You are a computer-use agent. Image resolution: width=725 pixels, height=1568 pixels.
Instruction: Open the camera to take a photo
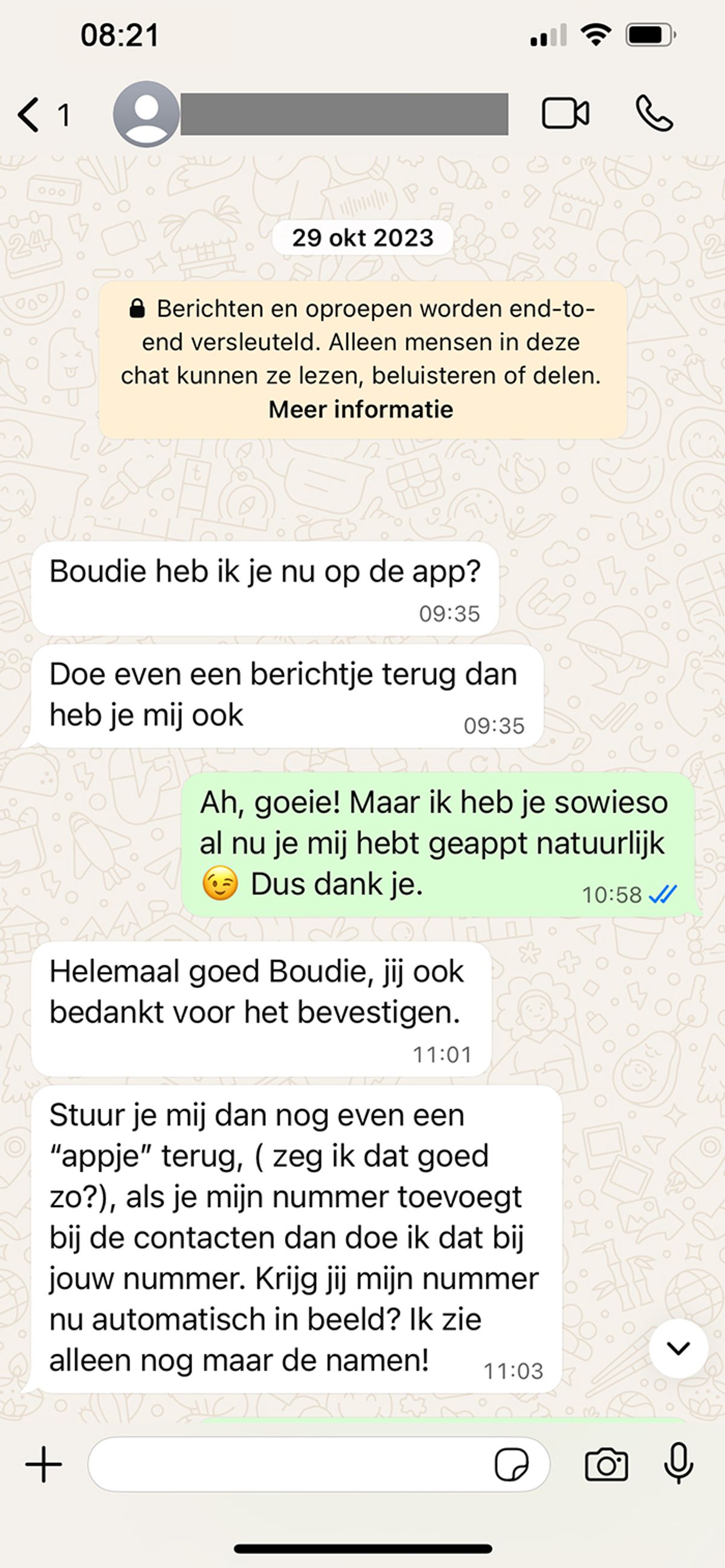(605, 1464)
